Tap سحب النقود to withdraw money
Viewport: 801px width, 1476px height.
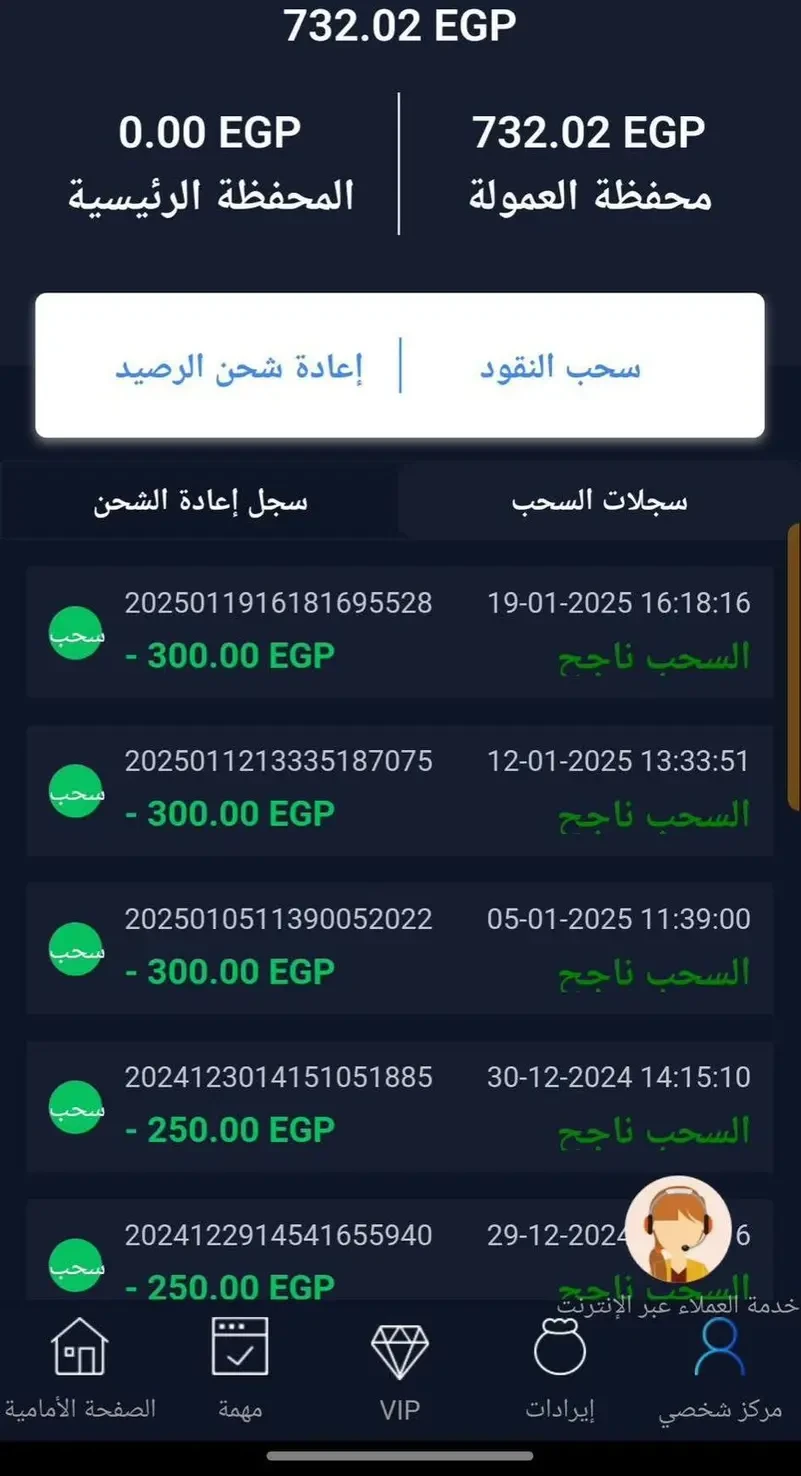[560, 367]
